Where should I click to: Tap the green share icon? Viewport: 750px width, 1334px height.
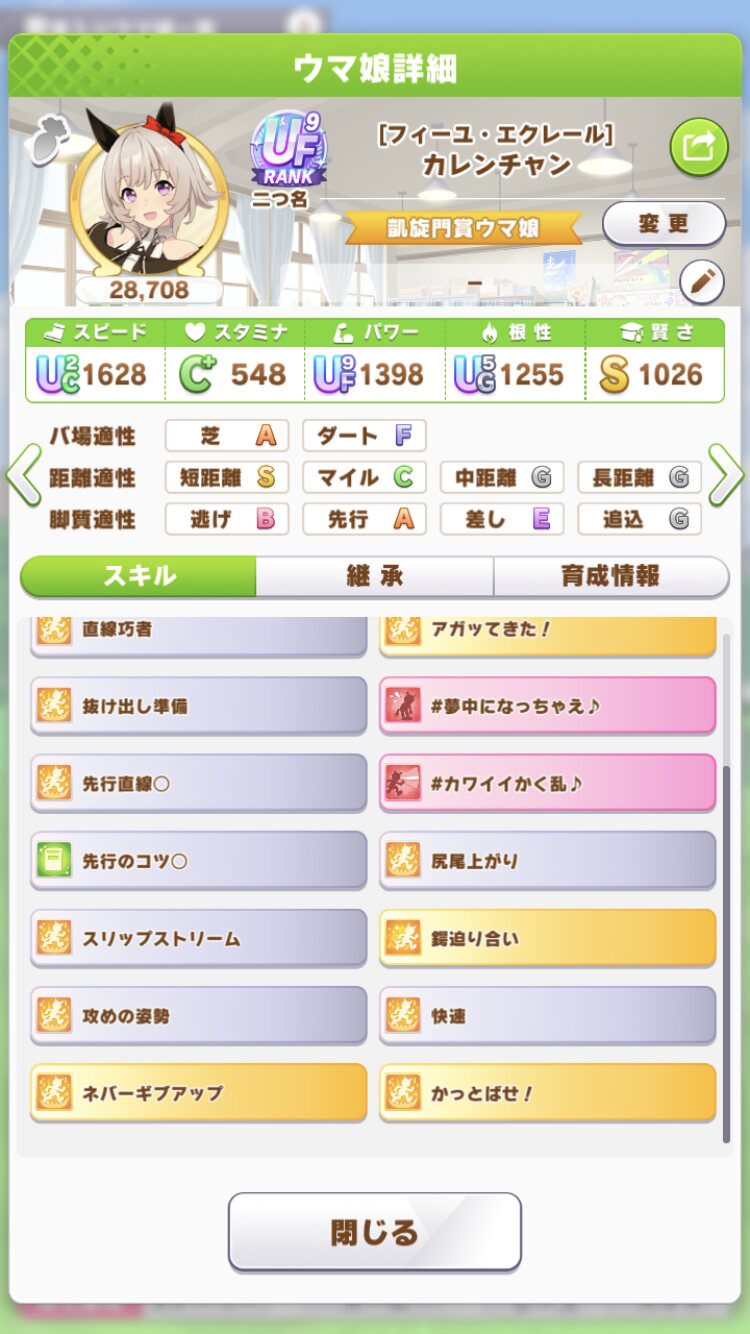pos(698,148)
